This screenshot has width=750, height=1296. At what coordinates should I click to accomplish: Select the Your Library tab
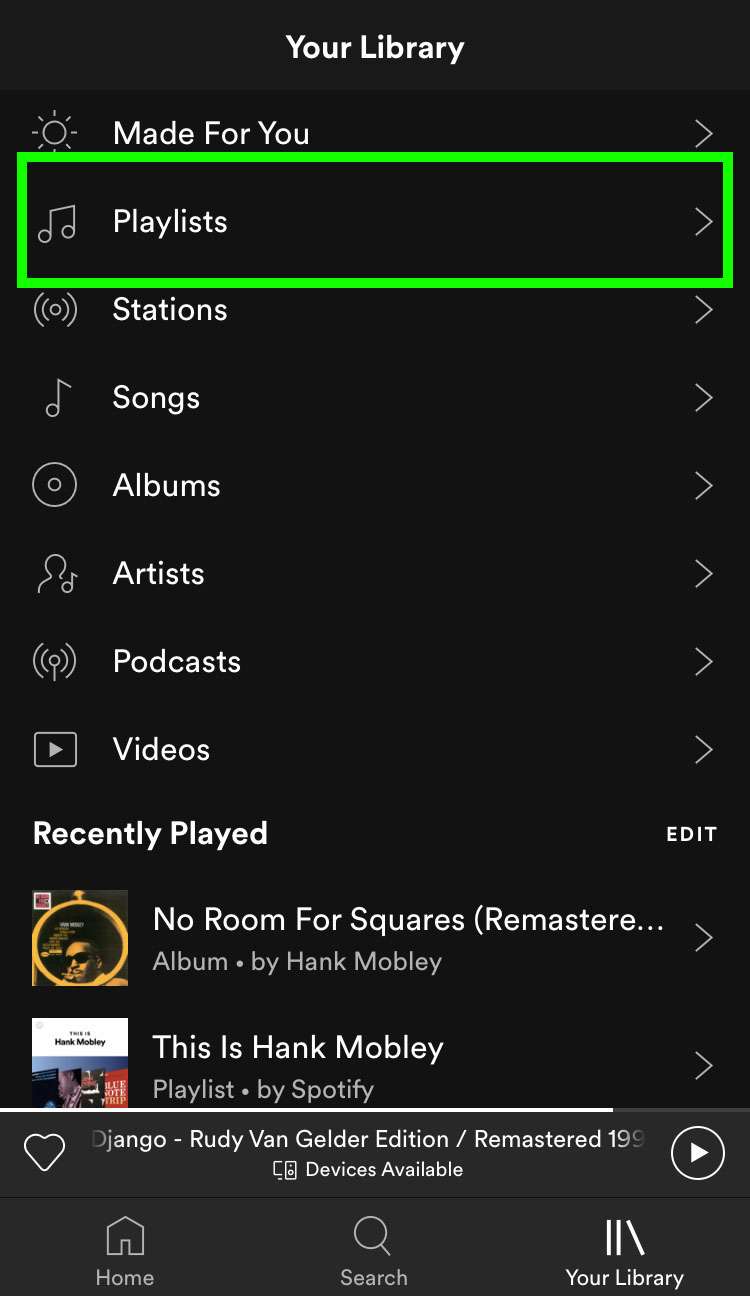tap(624, 1250)
